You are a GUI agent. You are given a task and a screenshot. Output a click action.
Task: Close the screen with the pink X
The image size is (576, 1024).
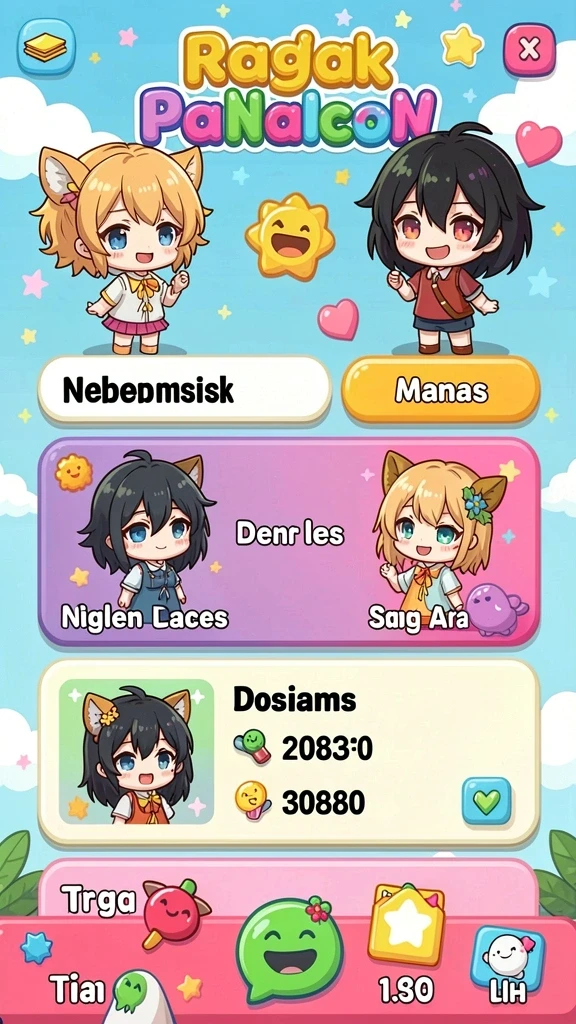(x=529, y=49)
